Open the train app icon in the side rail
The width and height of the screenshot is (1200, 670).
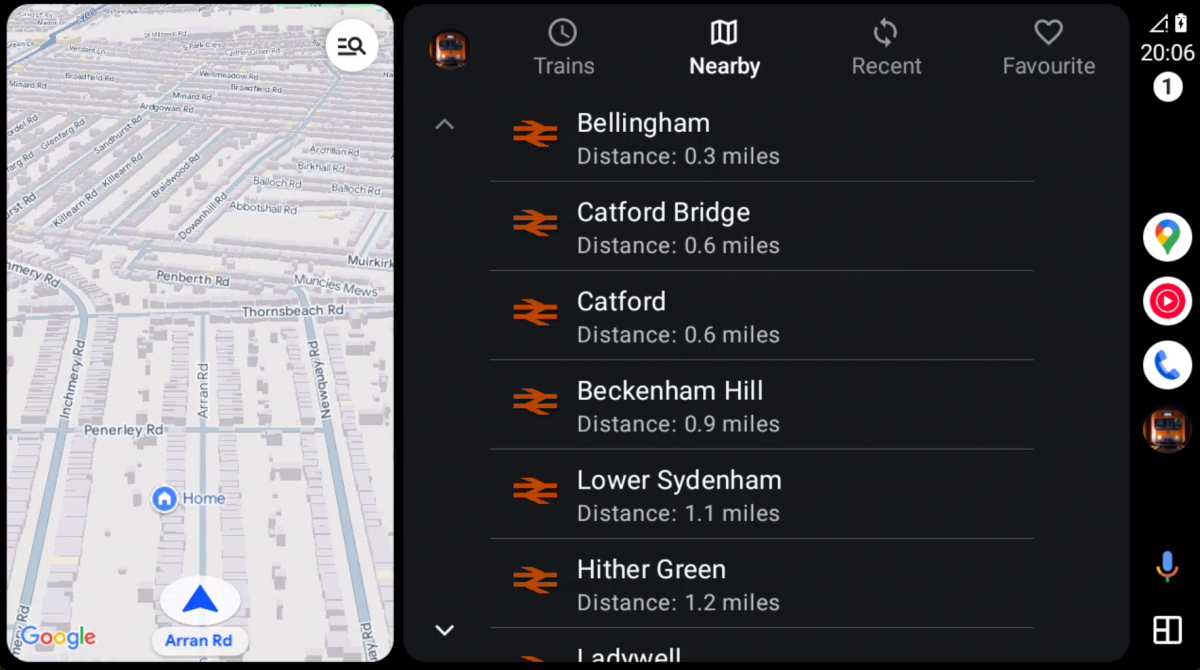click(x=1167, y=429)
